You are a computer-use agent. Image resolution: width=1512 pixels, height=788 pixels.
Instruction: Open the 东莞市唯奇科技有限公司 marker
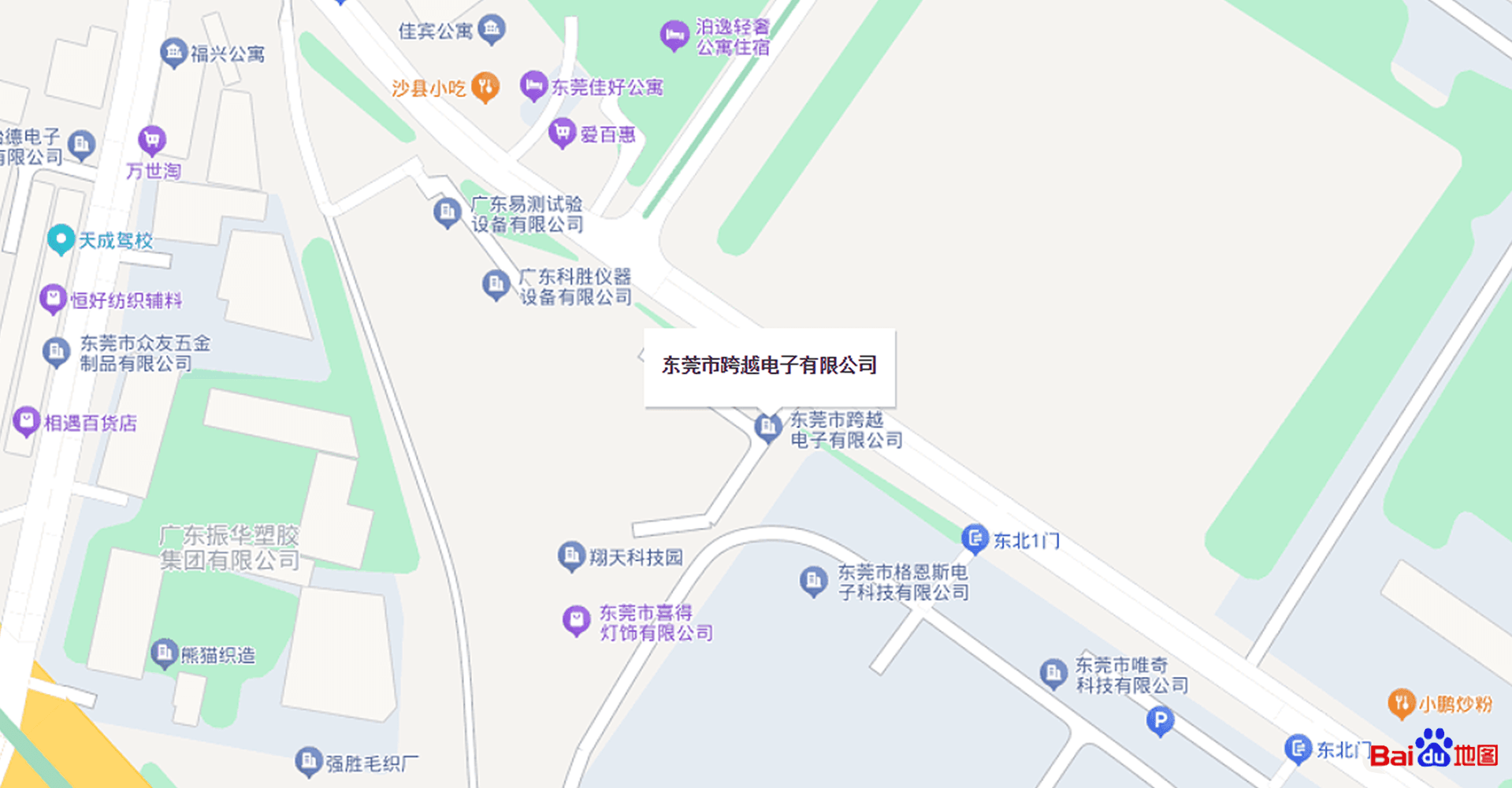point(1053,674)
